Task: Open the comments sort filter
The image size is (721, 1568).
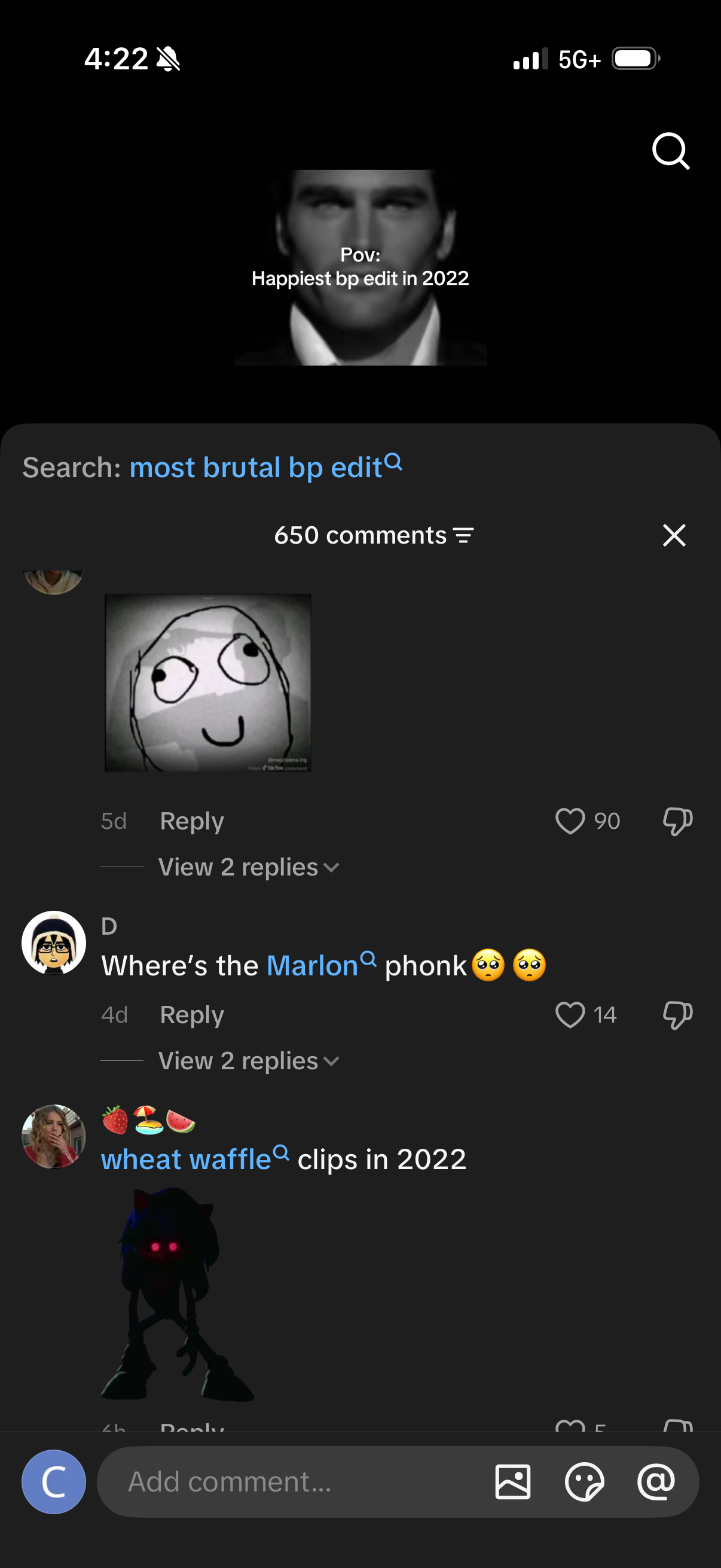Action: [x=464, y=536]
